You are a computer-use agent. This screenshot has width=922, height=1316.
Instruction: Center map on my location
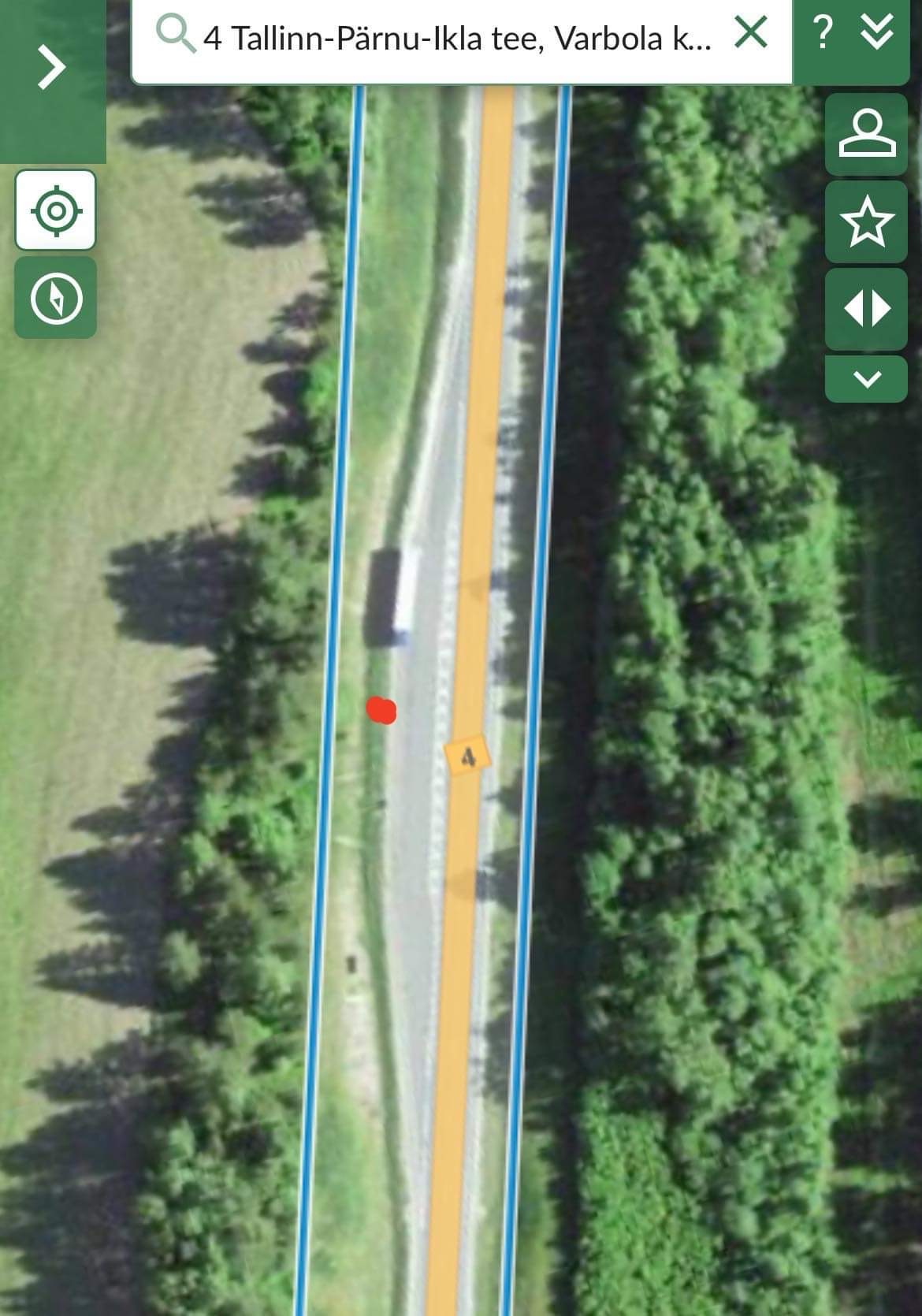point(55,210)
